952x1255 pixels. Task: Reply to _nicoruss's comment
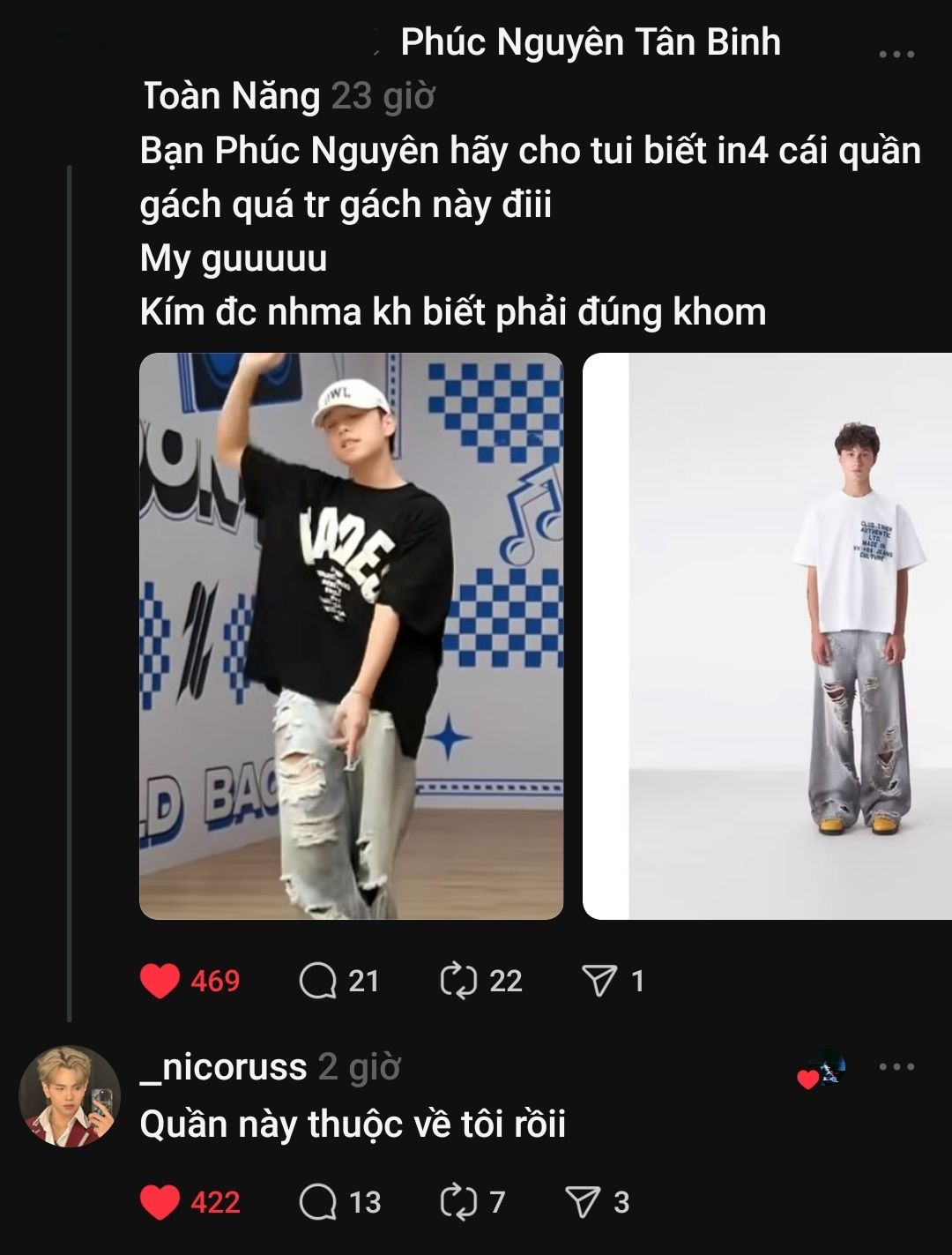[x=318, y=1202]
